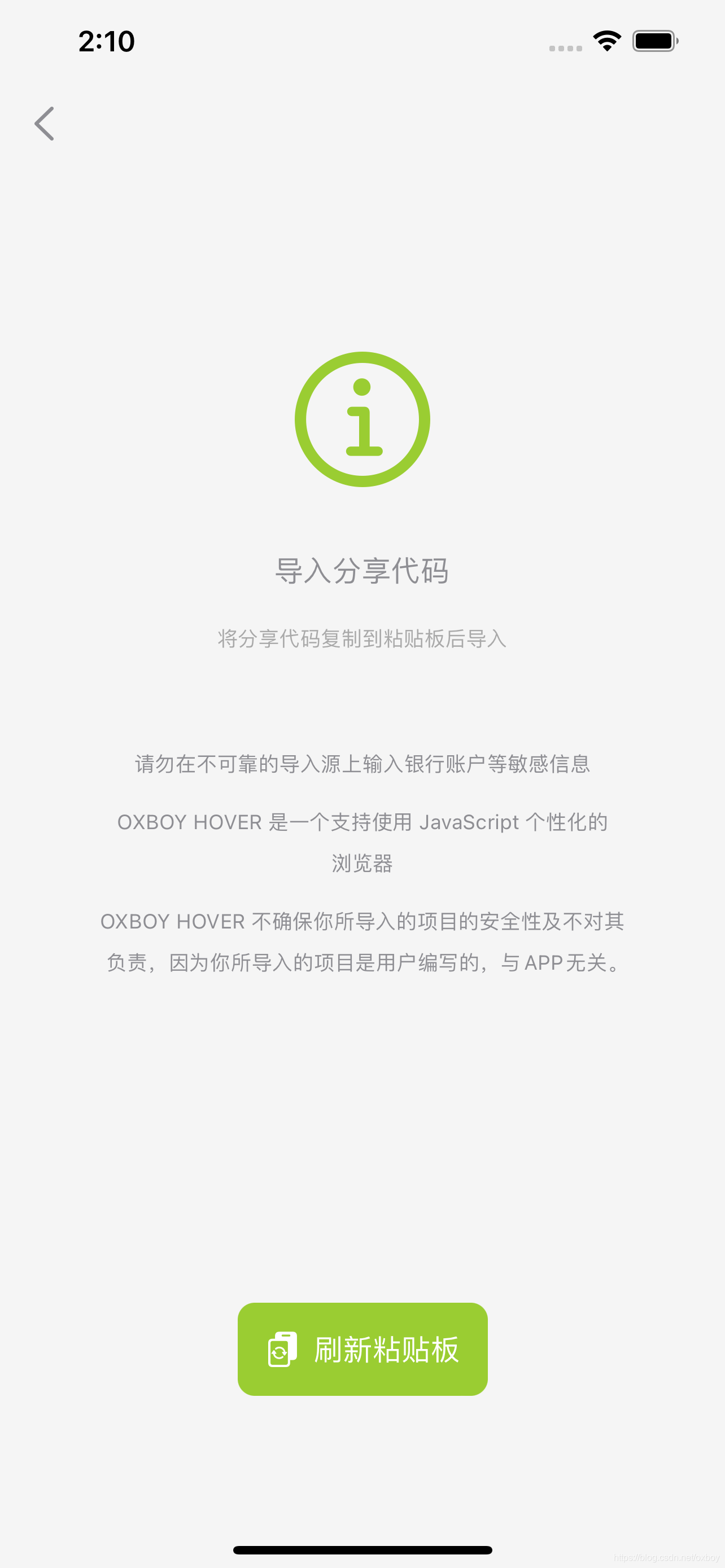Tap the battery indicator in the status bar
Viewport: 725px width, 1568px height.
[654, 40]
